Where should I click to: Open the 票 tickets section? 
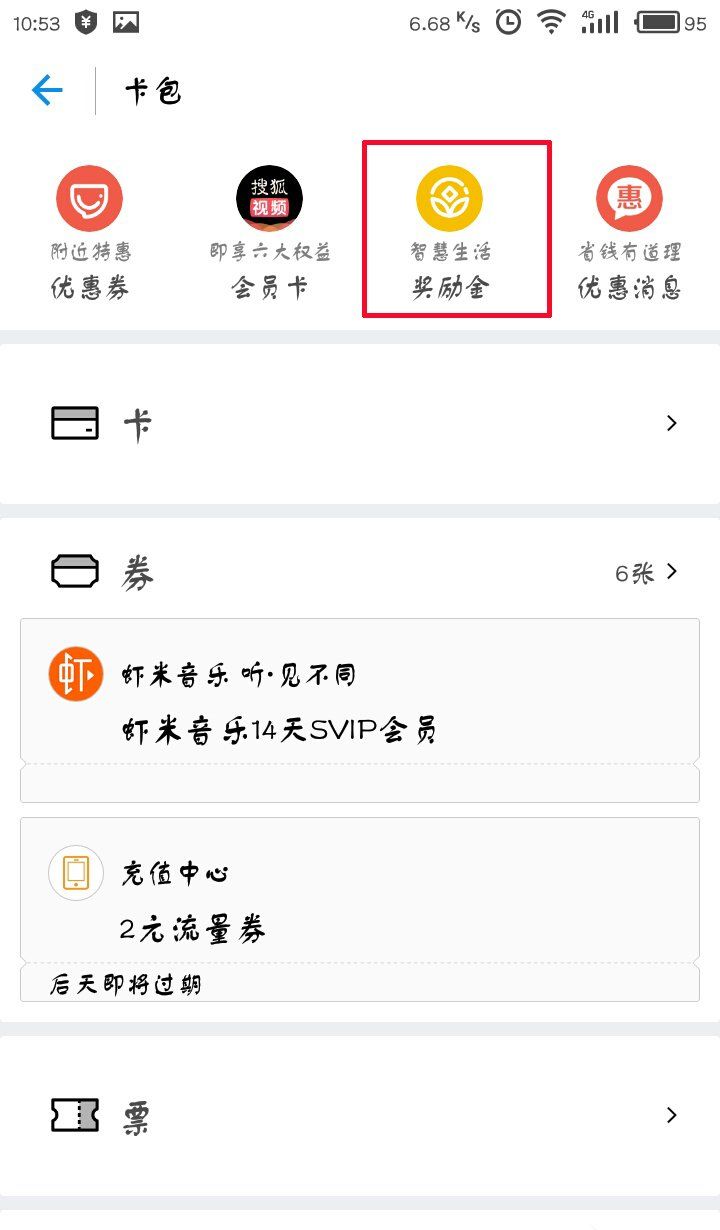pyautogui.click(x=360, y=1115)
